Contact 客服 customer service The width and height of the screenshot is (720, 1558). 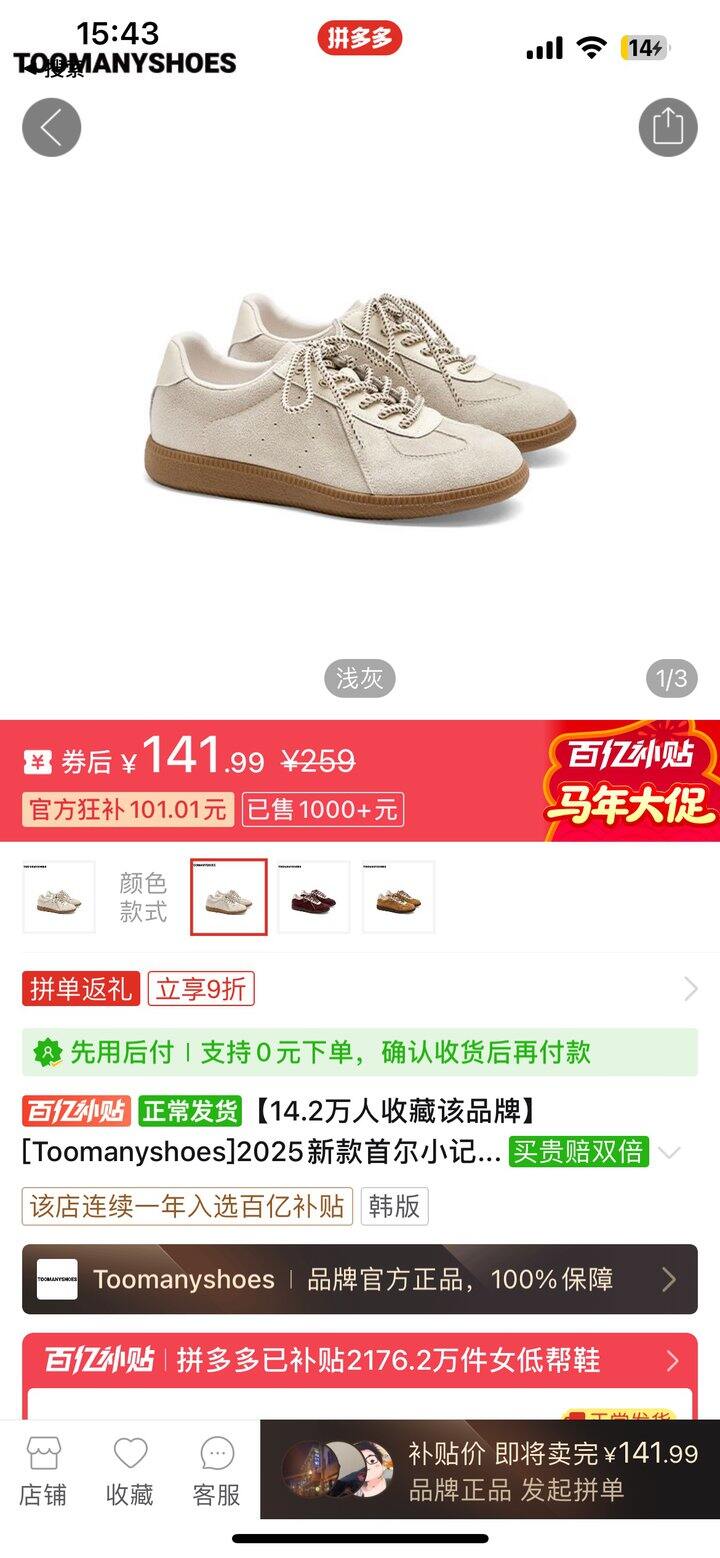coord(217,1471)
